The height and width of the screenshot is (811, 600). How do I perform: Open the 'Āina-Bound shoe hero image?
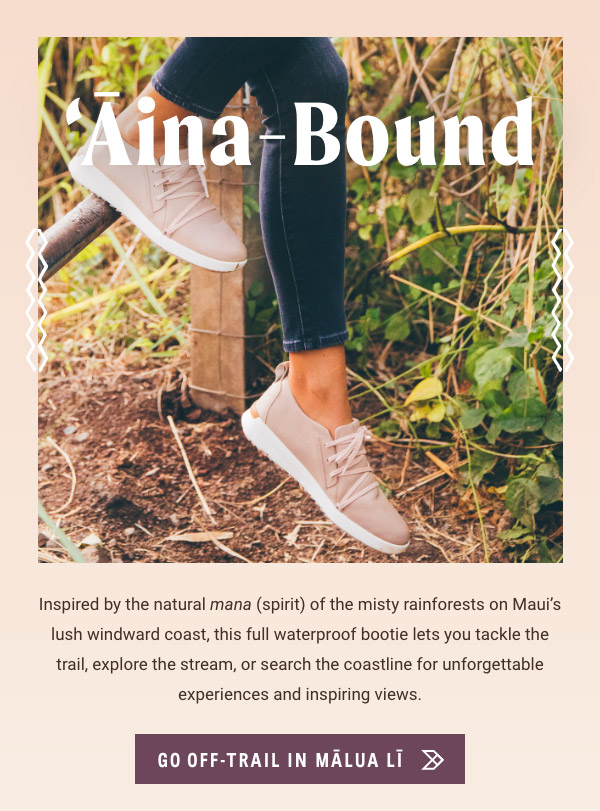point(300,330)
